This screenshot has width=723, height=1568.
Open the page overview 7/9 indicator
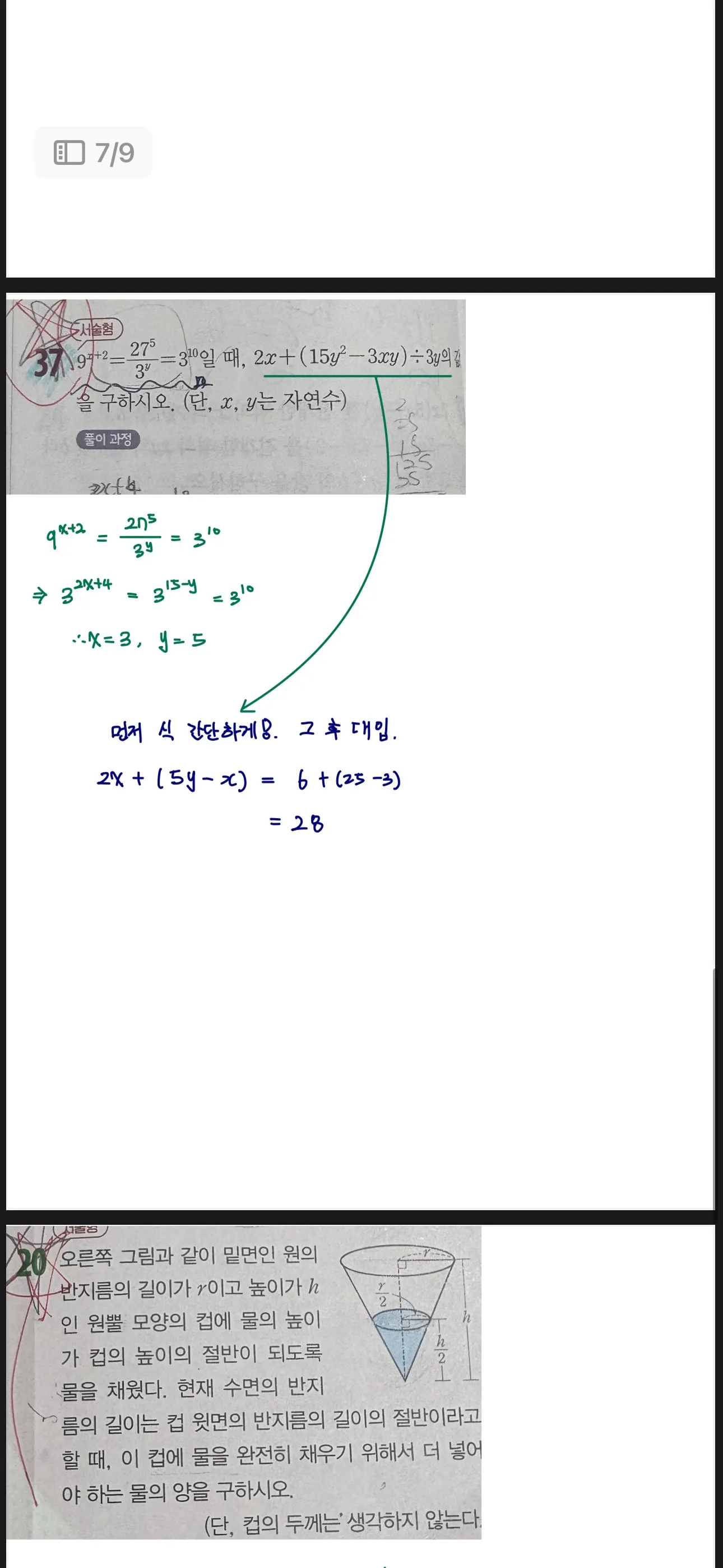coord(93,153)
